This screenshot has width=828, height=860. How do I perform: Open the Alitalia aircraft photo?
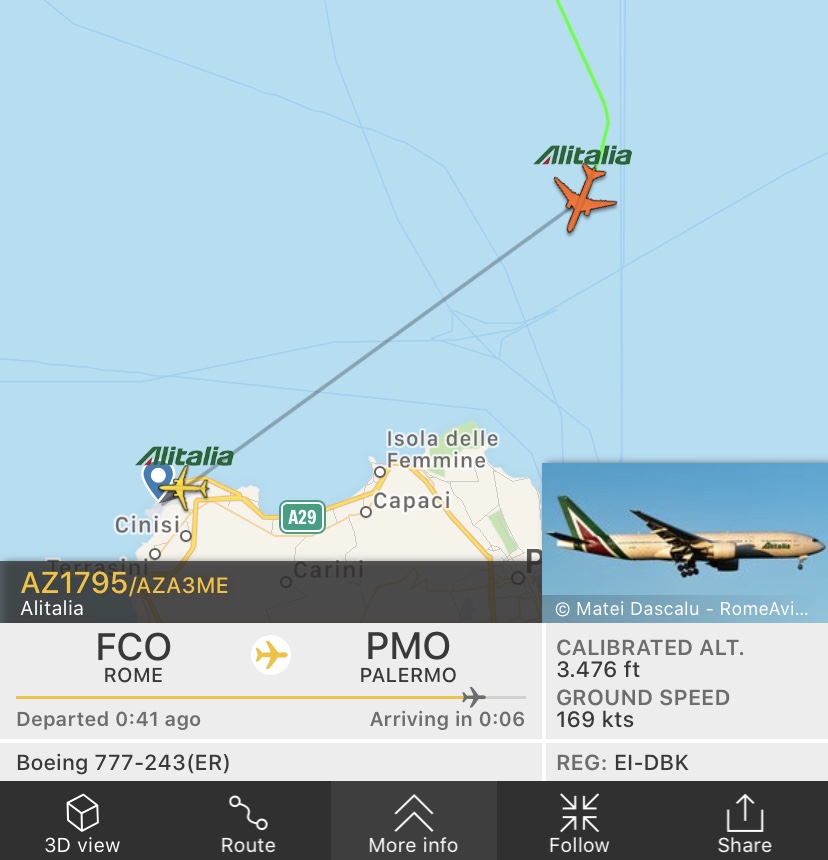point(684,542)
